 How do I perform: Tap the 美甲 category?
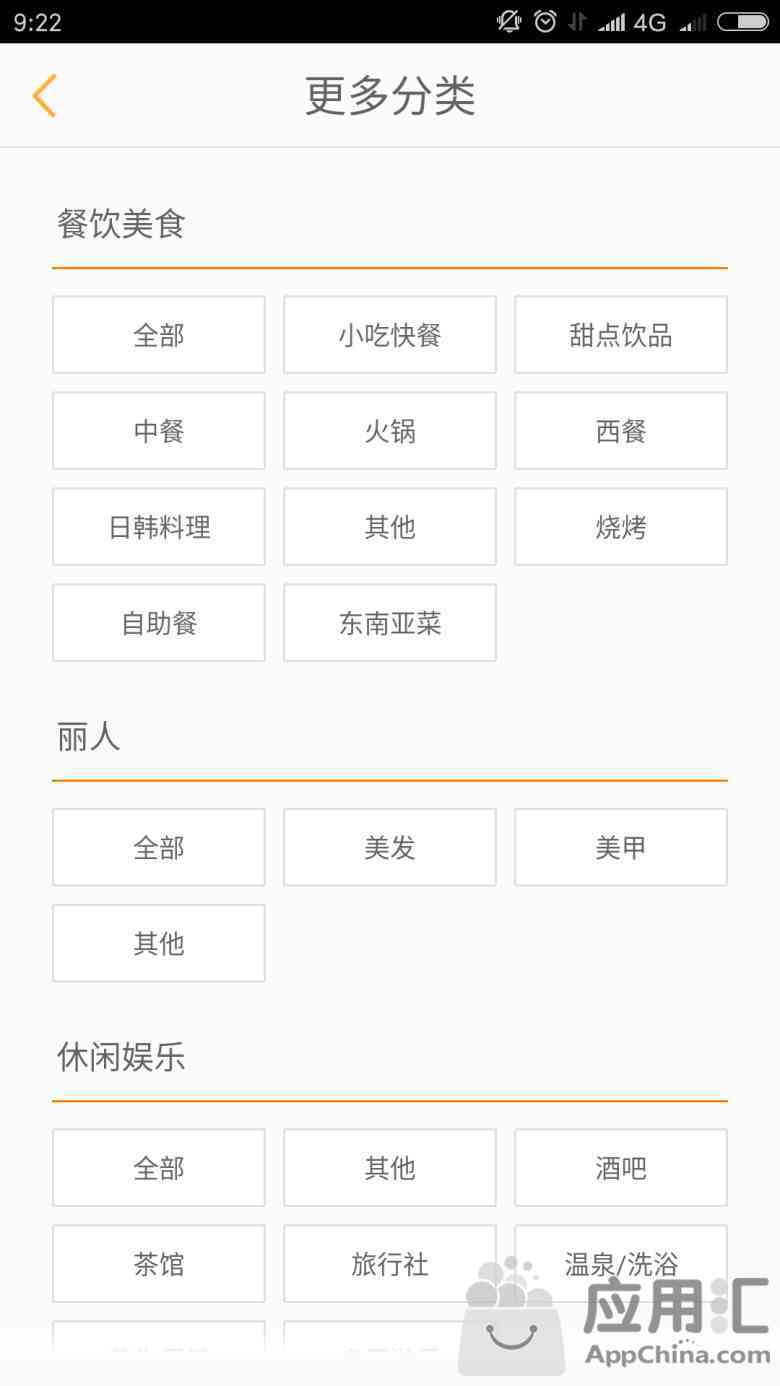pyautogui.click(x=621, y=847)
